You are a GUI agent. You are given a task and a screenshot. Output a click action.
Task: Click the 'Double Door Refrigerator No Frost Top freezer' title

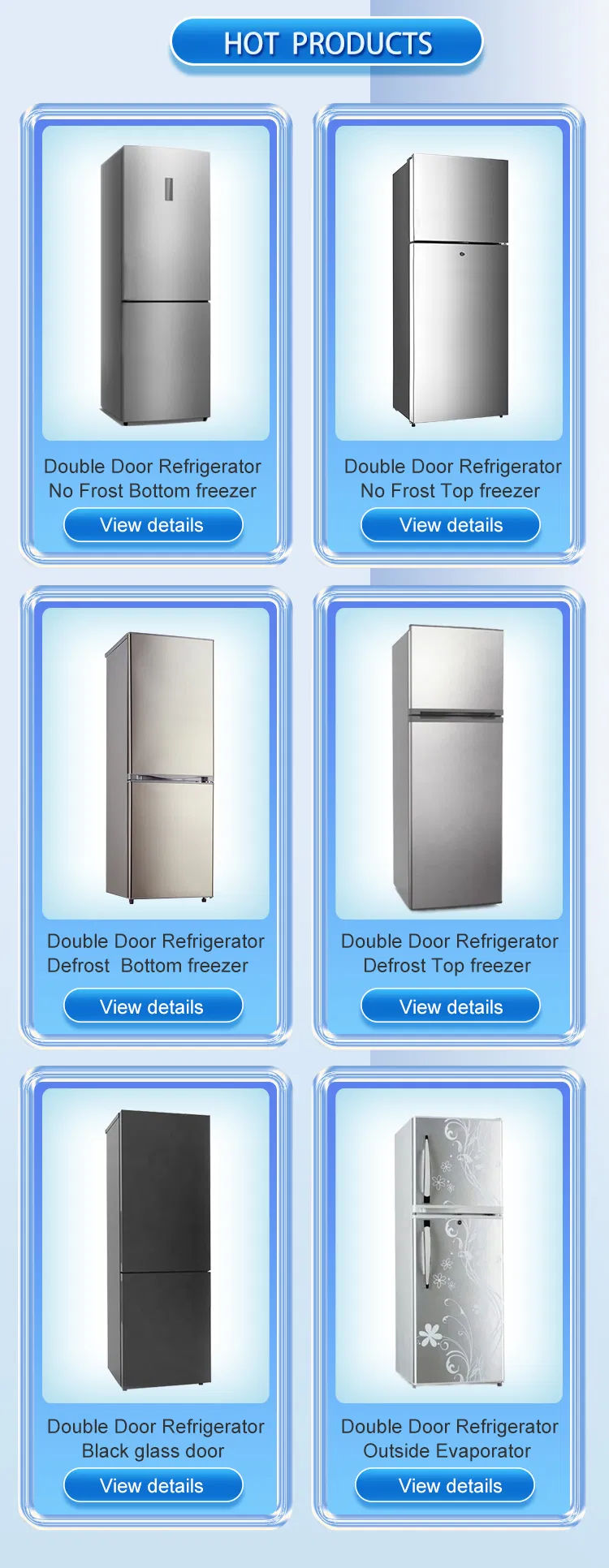449,479
